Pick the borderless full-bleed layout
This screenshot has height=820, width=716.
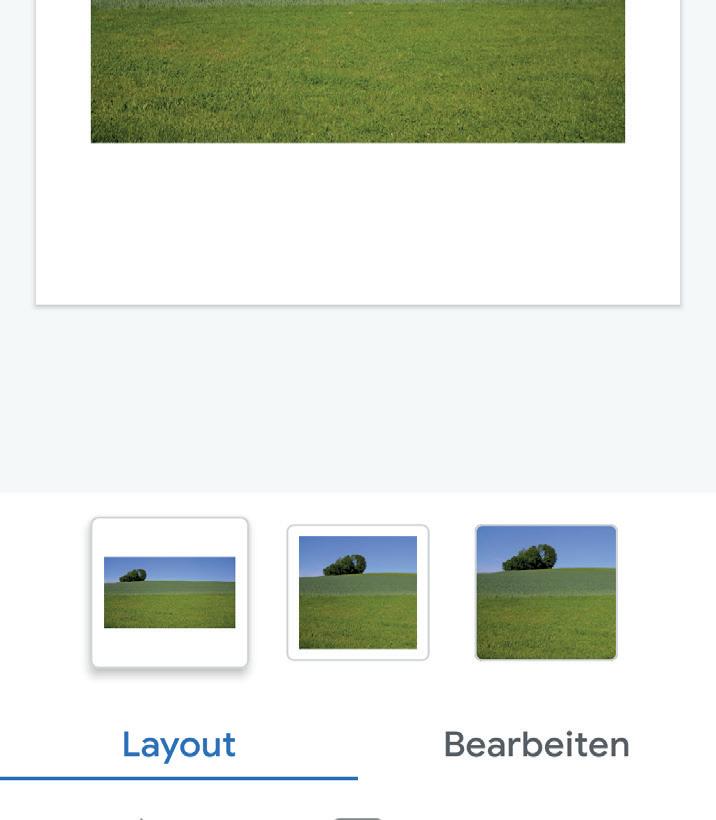pos(546,592)
